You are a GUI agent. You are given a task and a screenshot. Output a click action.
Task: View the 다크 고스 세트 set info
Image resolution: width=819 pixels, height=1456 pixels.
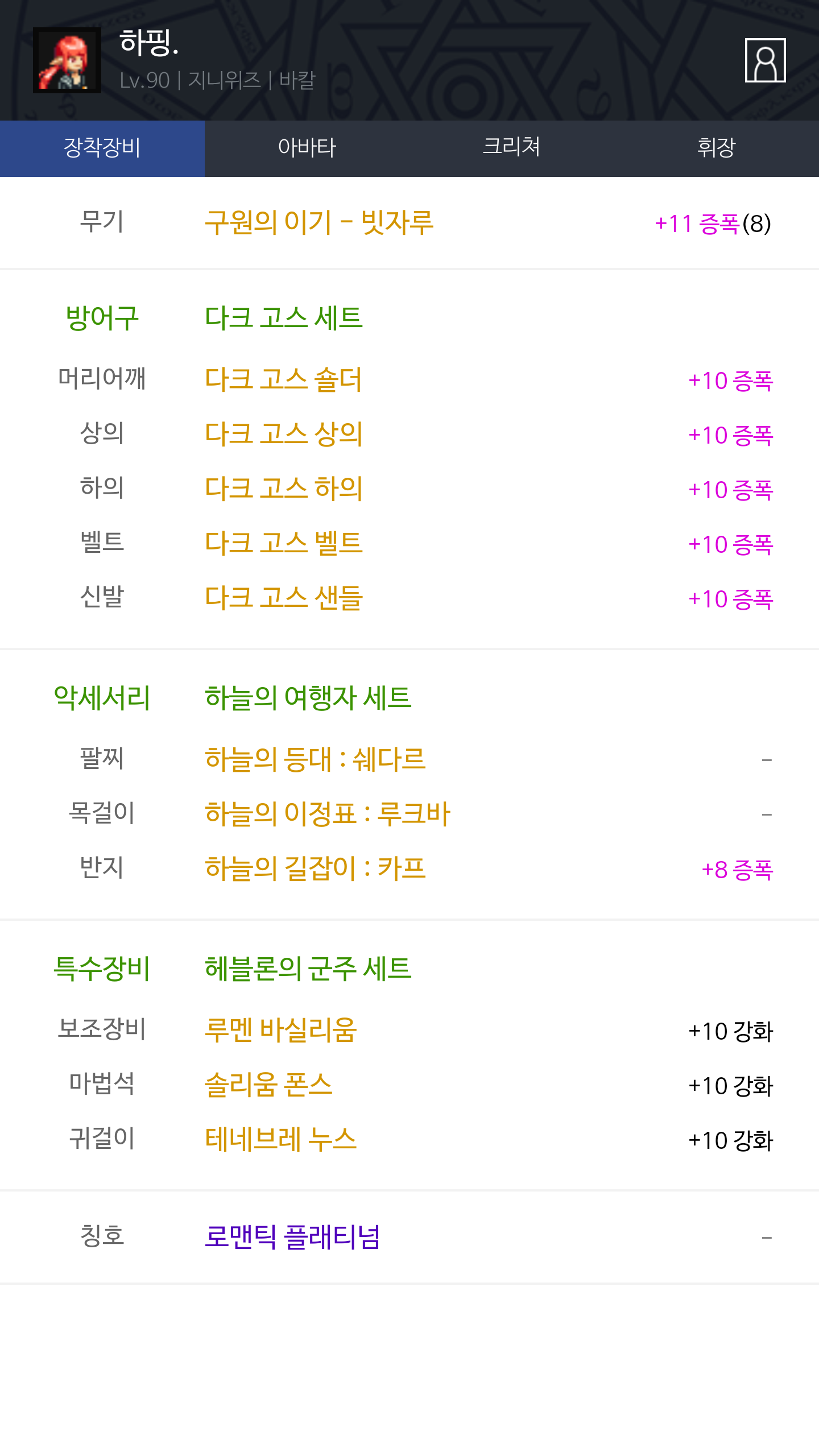click(x=283, y=317)
